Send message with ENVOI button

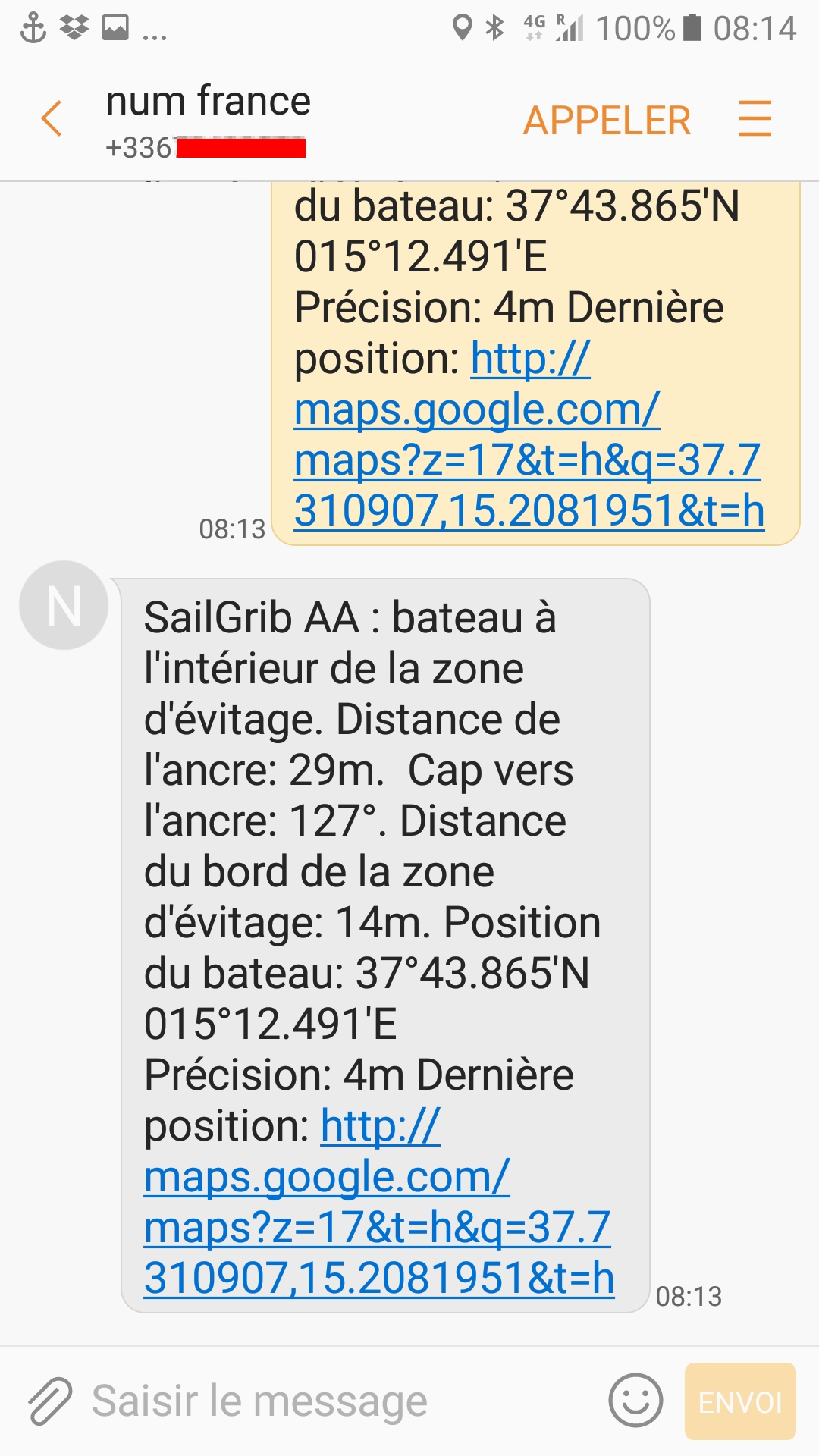point(740,1401)
